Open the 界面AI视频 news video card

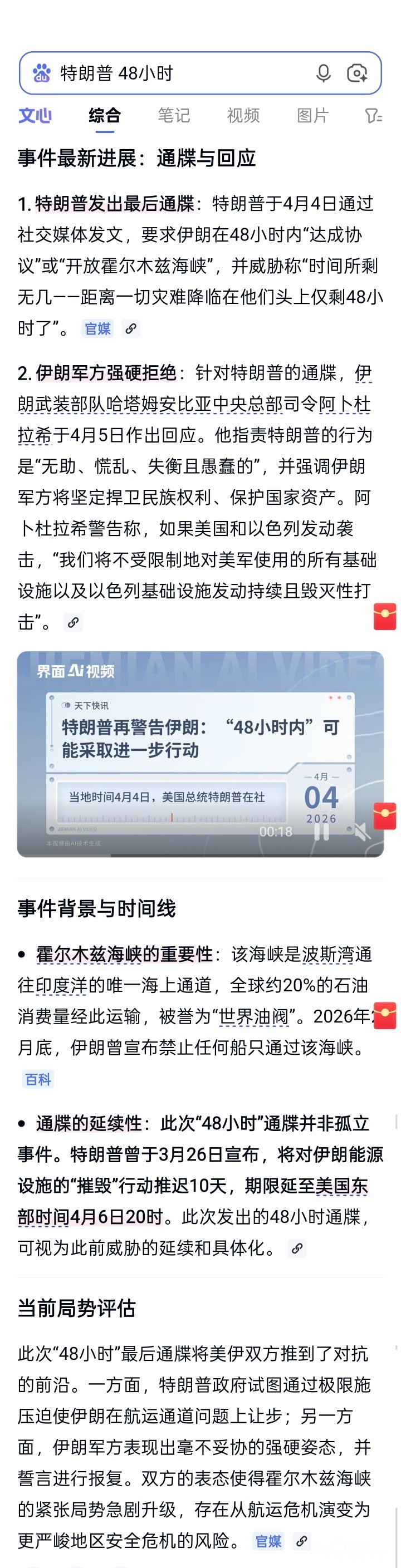pos(200,754)
